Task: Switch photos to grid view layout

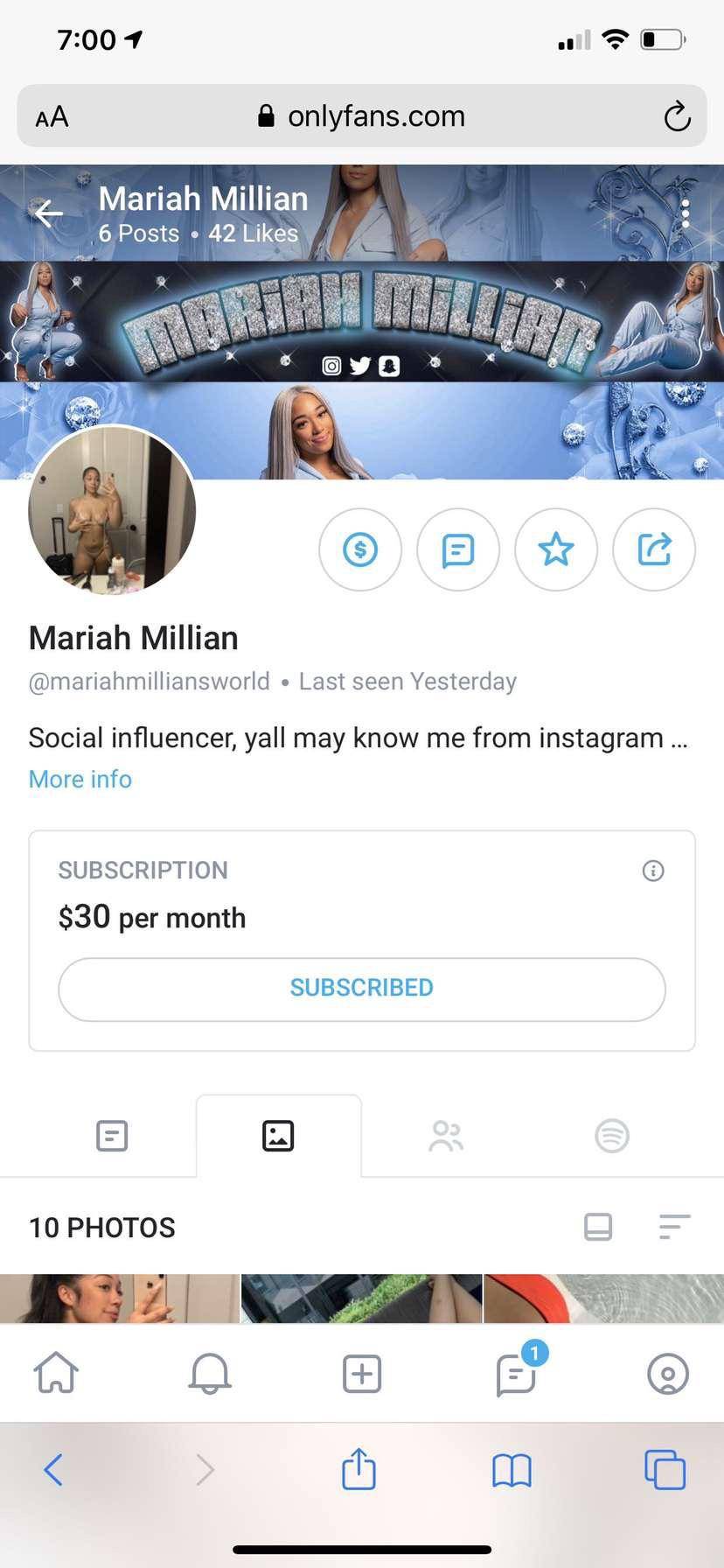Action: point(598,1227)
